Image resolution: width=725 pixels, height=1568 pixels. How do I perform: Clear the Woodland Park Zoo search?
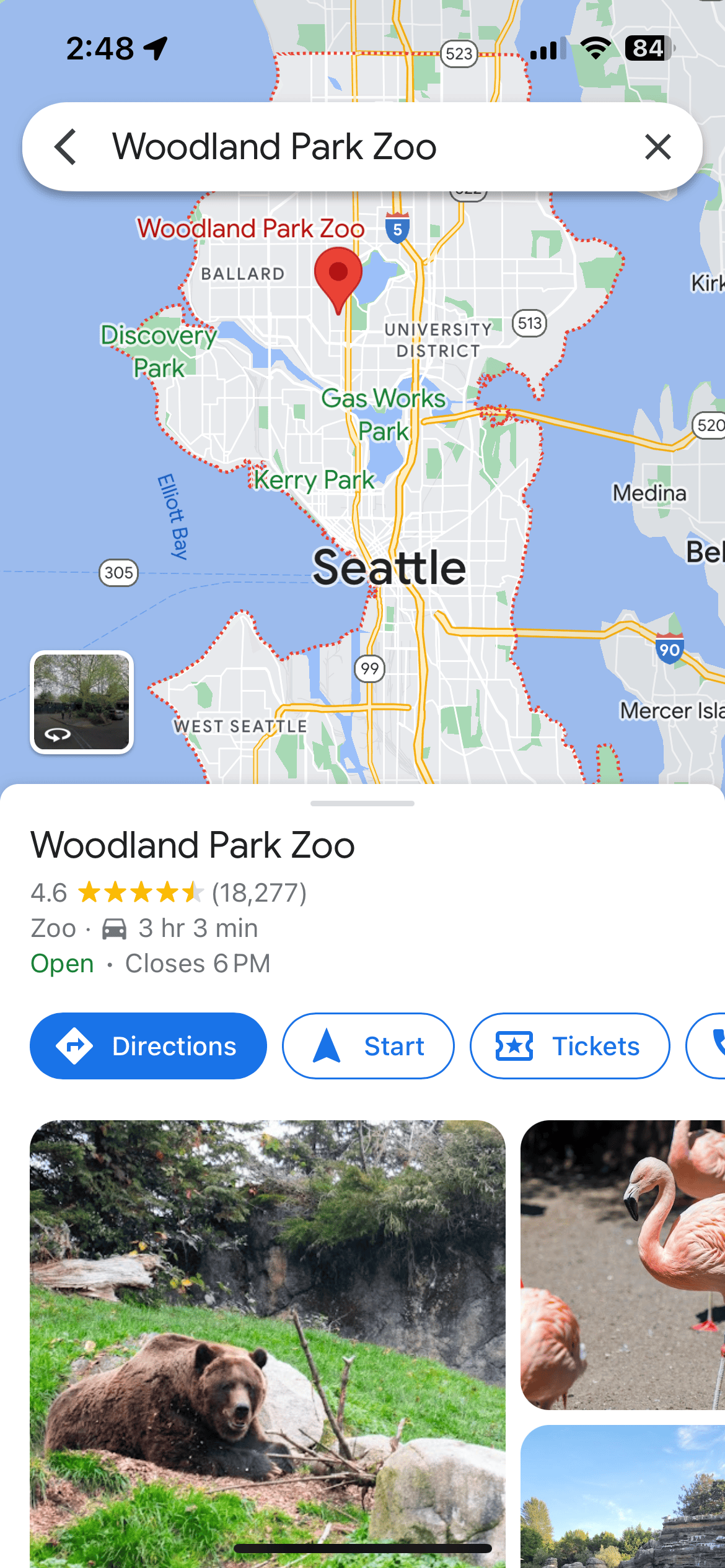coord(657,147)
